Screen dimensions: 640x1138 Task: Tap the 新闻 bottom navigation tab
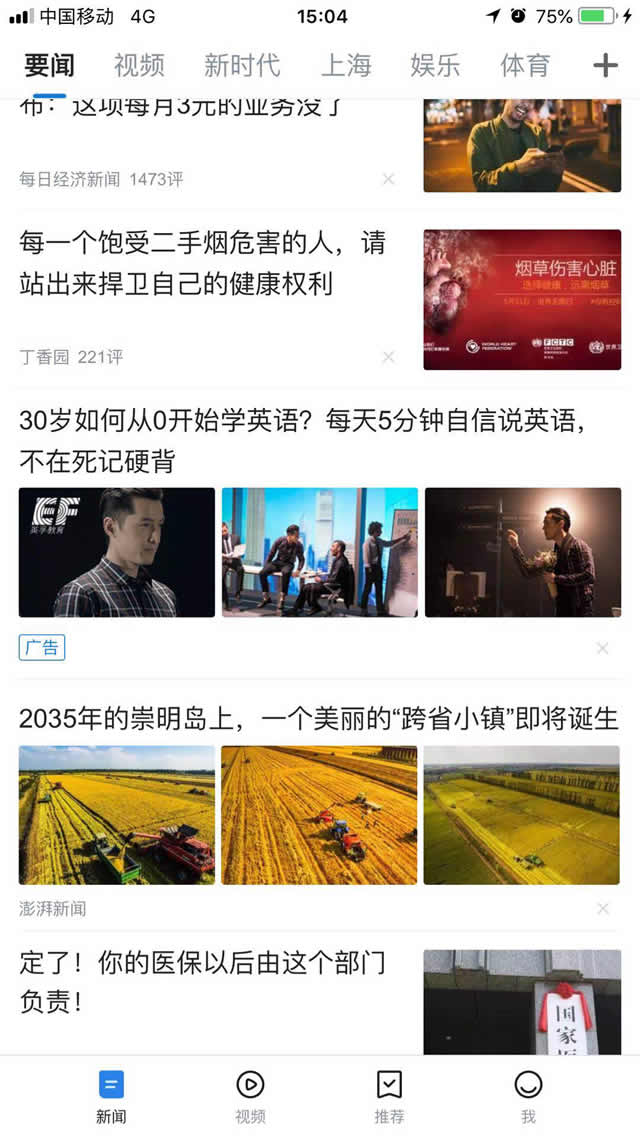click(111, 1095)
